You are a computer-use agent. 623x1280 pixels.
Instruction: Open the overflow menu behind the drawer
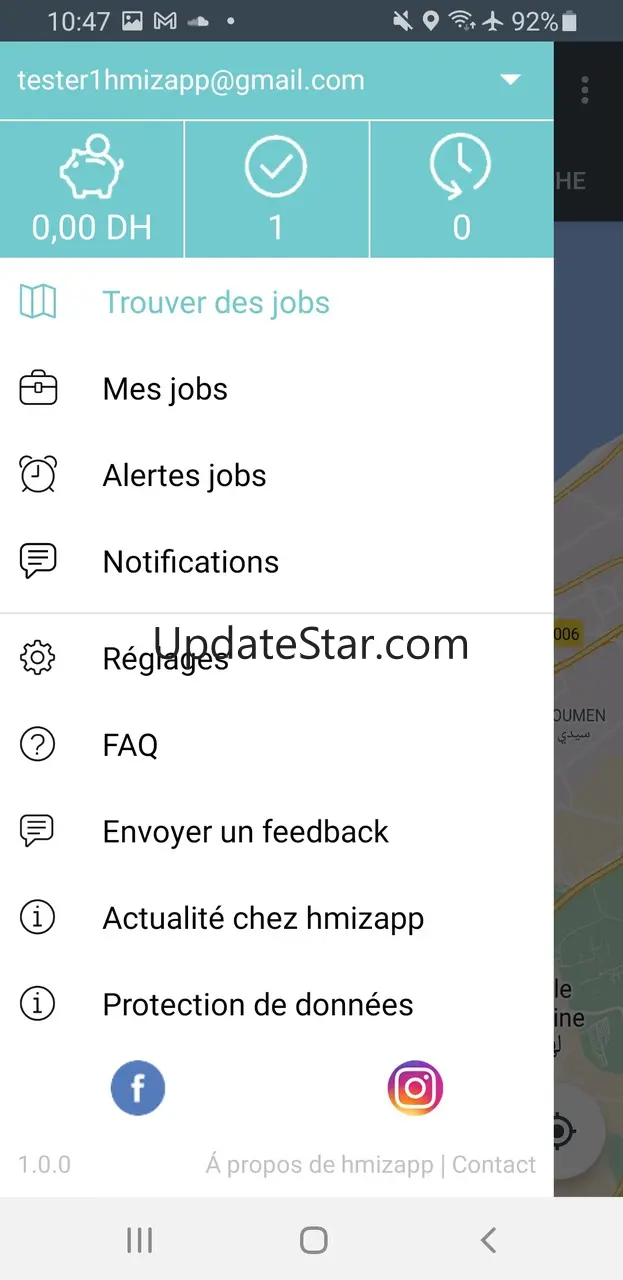pyautogui.click(x=585, y=90)
